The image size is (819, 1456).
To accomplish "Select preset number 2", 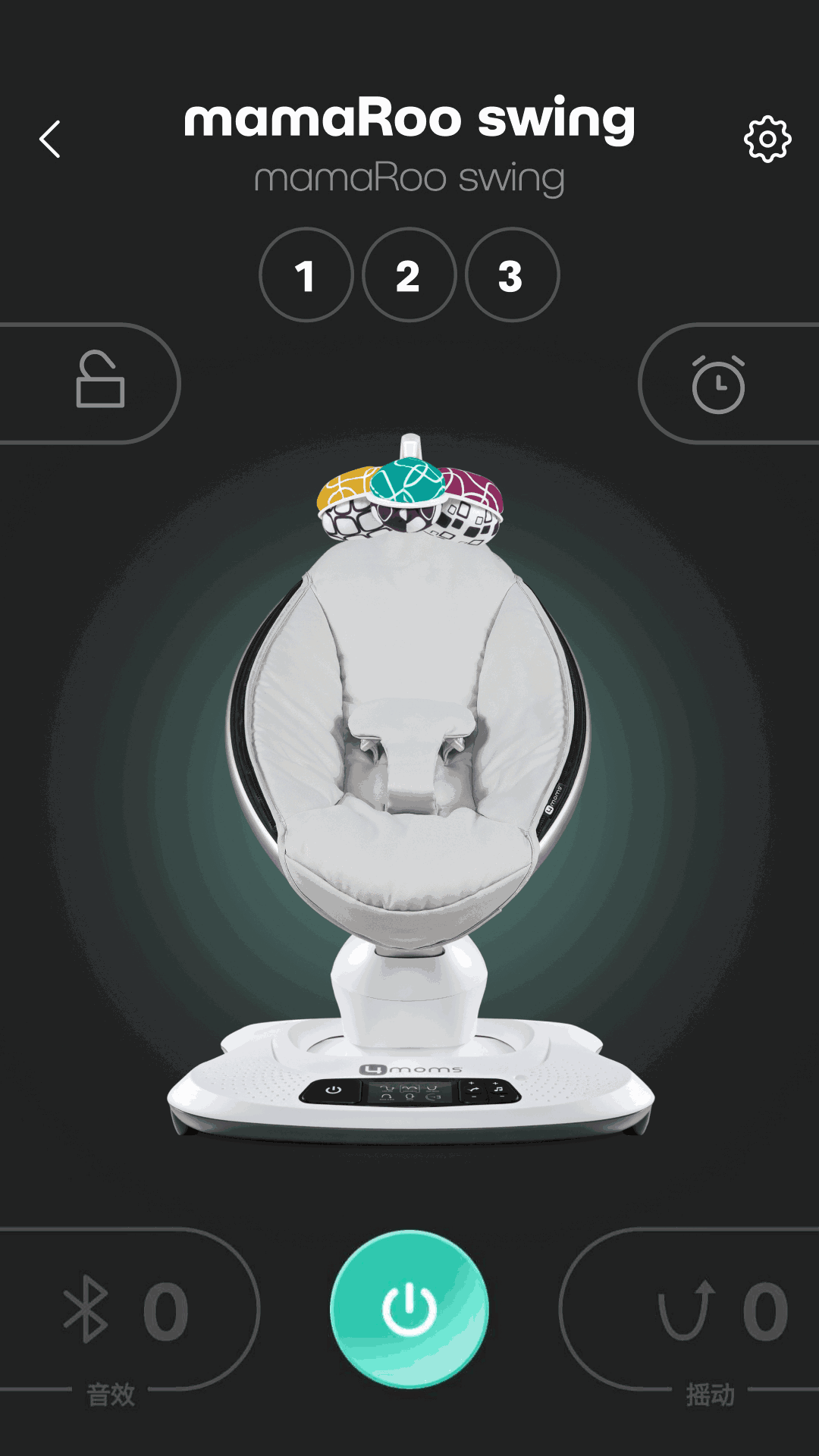I will 409,275.
